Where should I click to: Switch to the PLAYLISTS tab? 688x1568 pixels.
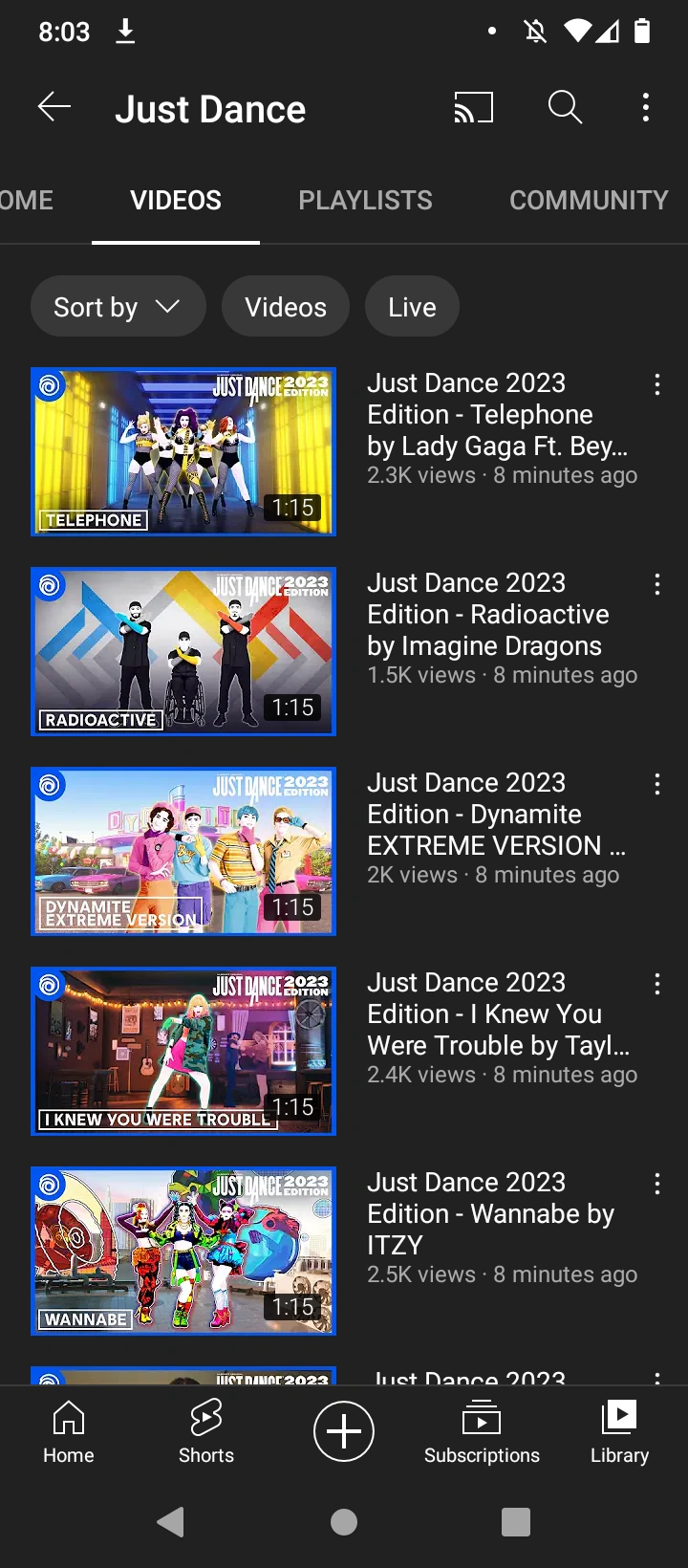click(365, 200)
